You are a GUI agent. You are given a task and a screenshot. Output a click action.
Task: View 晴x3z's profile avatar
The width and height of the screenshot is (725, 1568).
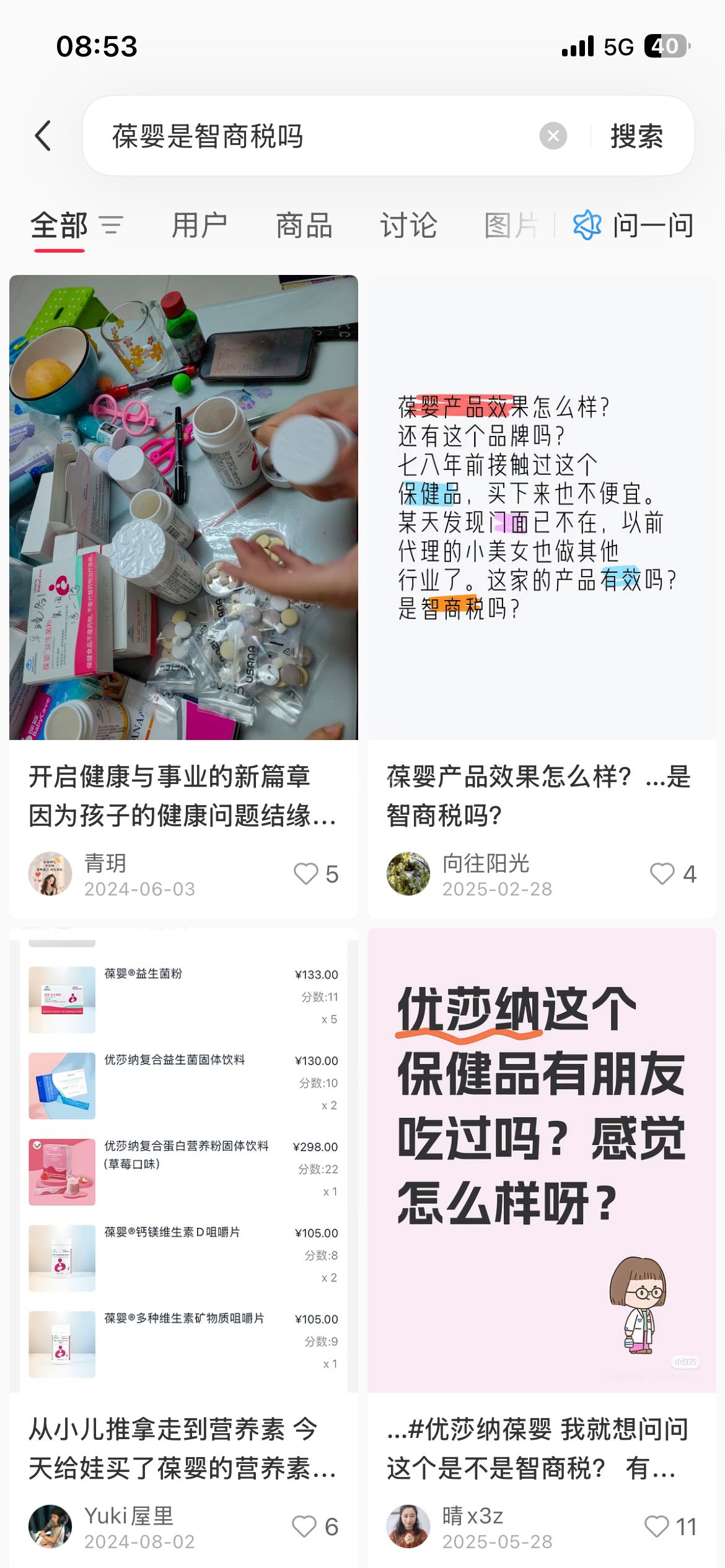(408, 1527)
